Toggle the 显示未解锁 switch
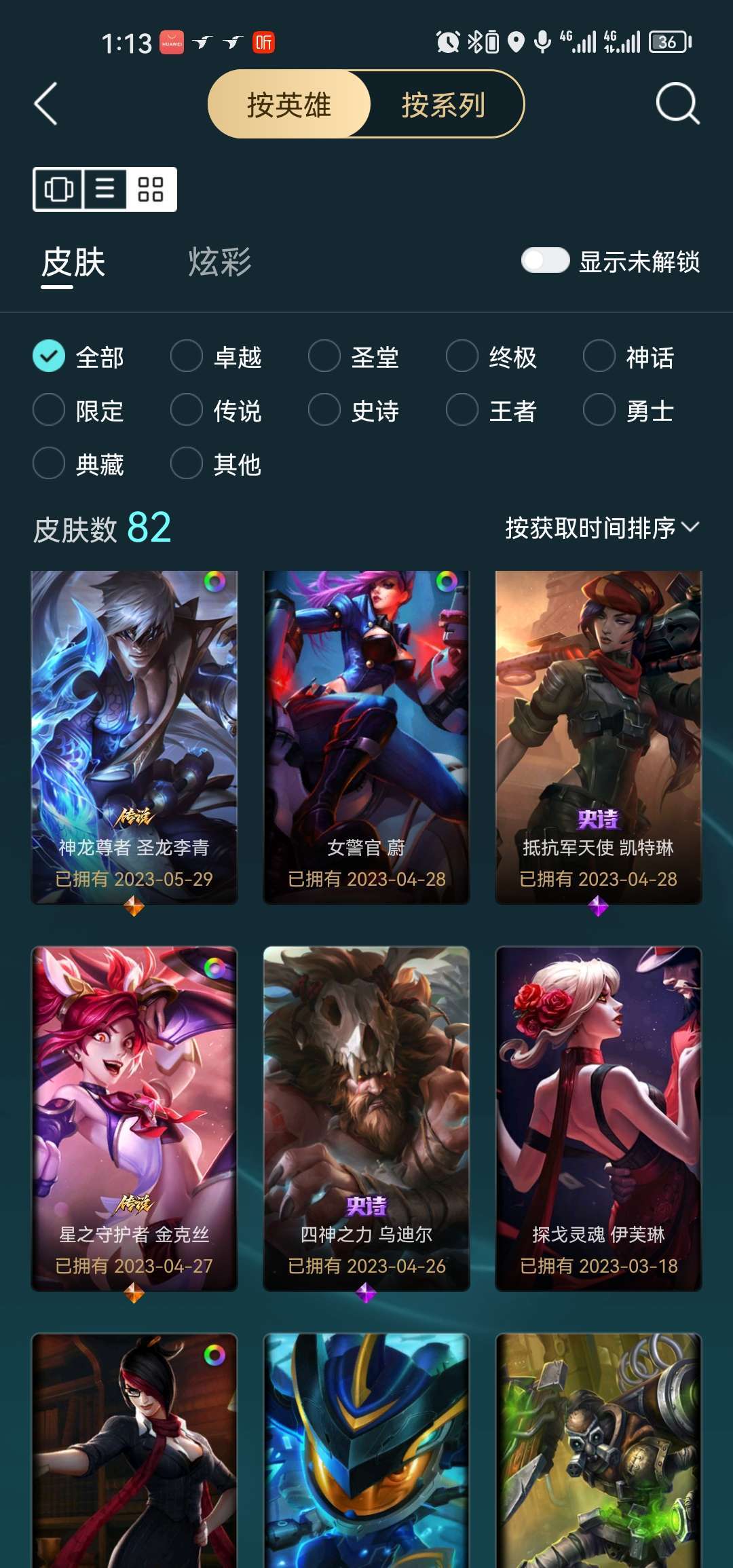The image size is (733, 1568). [545, 261]
